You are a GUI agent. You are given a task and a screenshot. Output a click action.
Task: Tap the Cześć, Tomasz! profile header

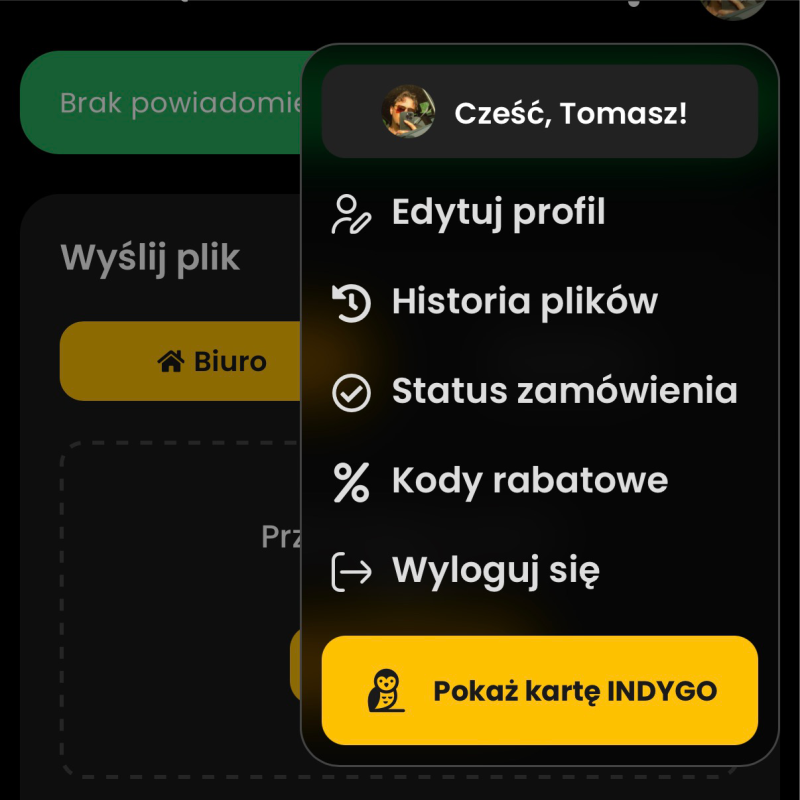[540, 112]
